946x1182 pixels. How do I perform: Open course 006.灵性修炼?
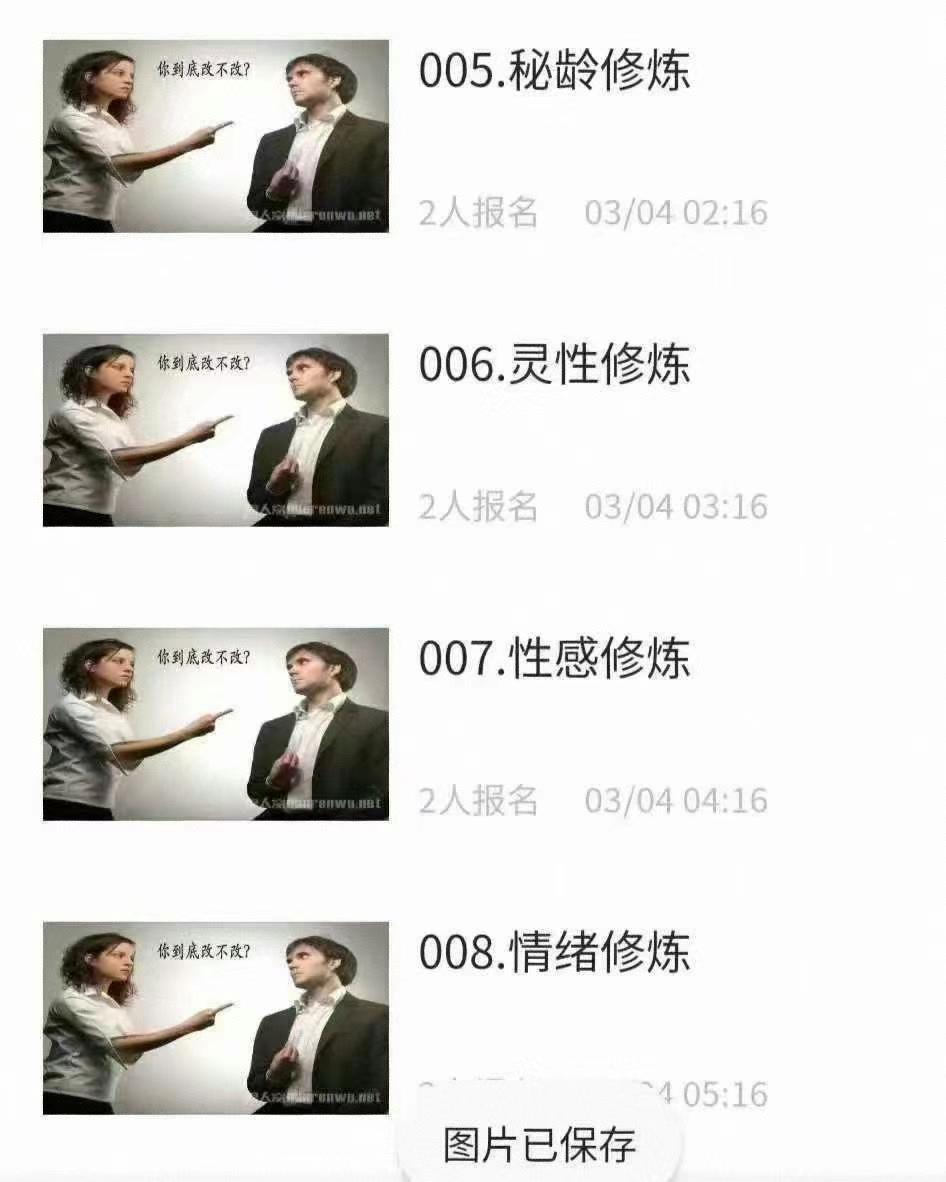(554, 366)
